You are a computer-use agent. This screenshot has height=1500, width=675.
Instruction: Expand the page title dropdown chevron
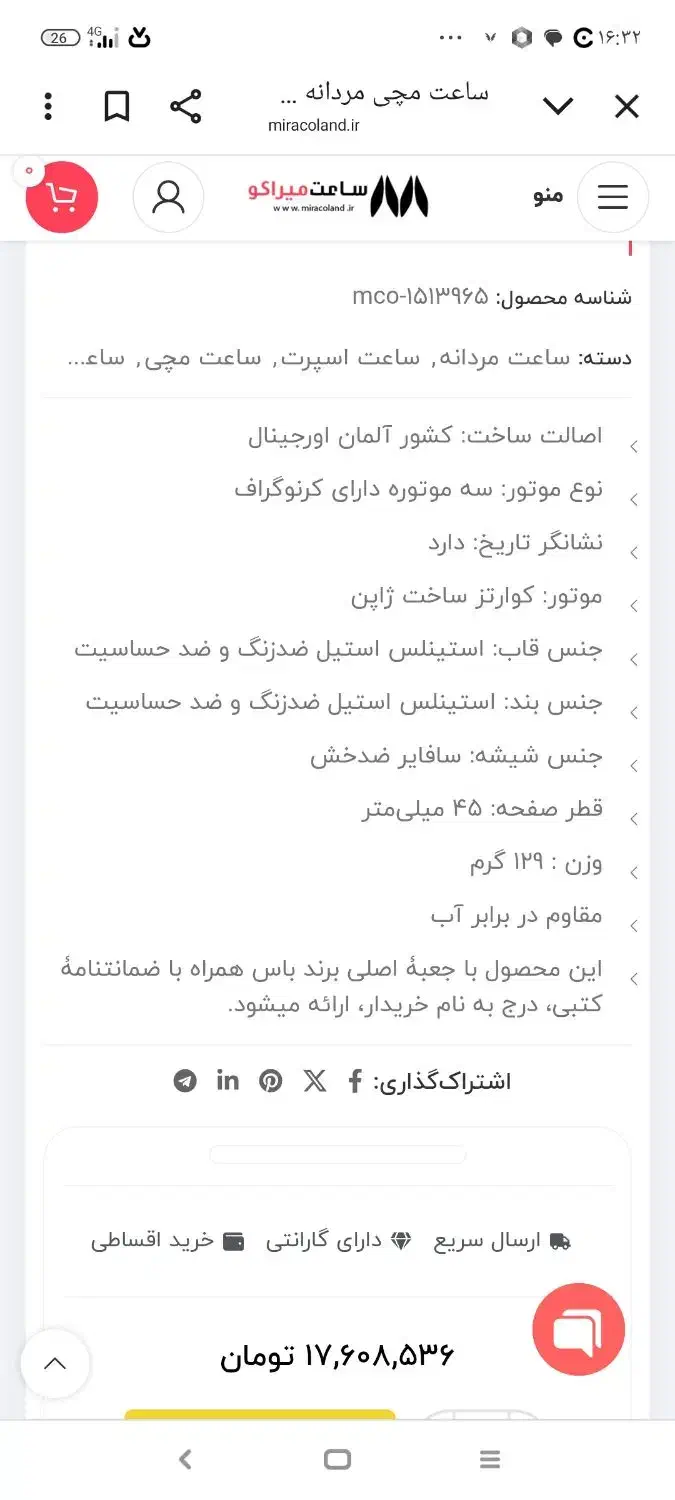click(x=558, y=107)
